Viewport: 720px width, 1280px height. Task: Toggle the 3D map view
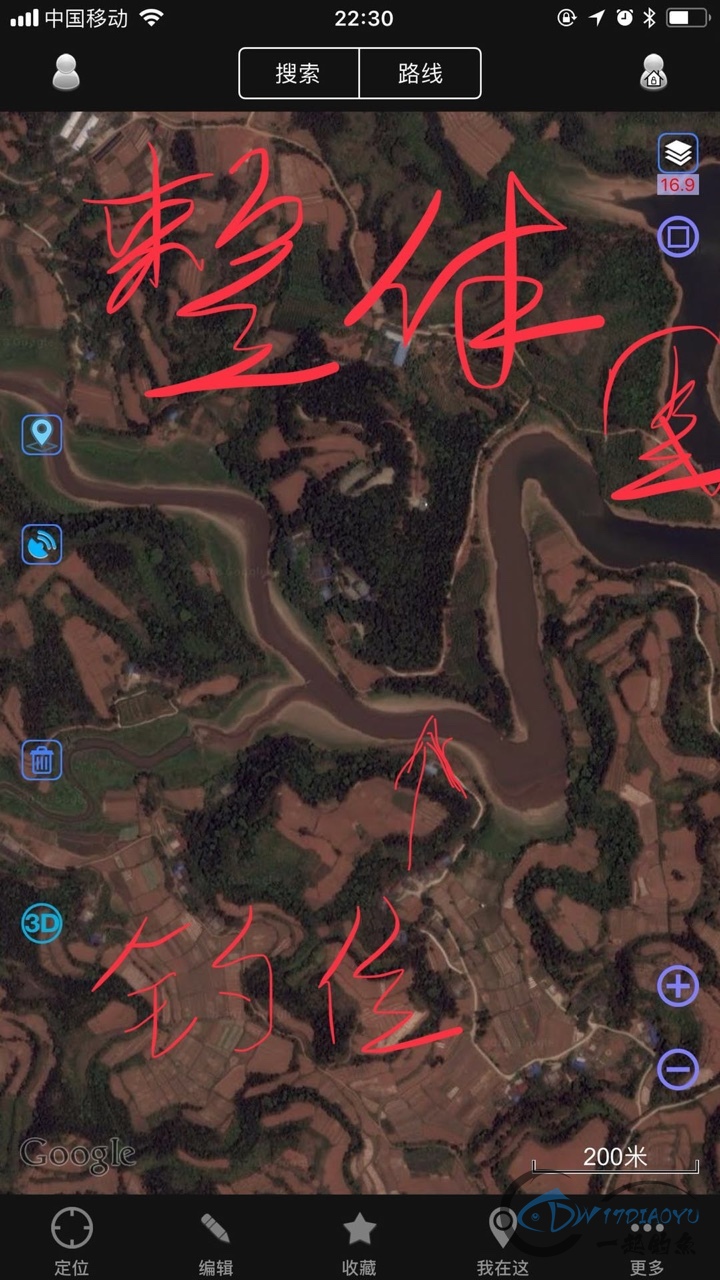(x=42, y=923)
